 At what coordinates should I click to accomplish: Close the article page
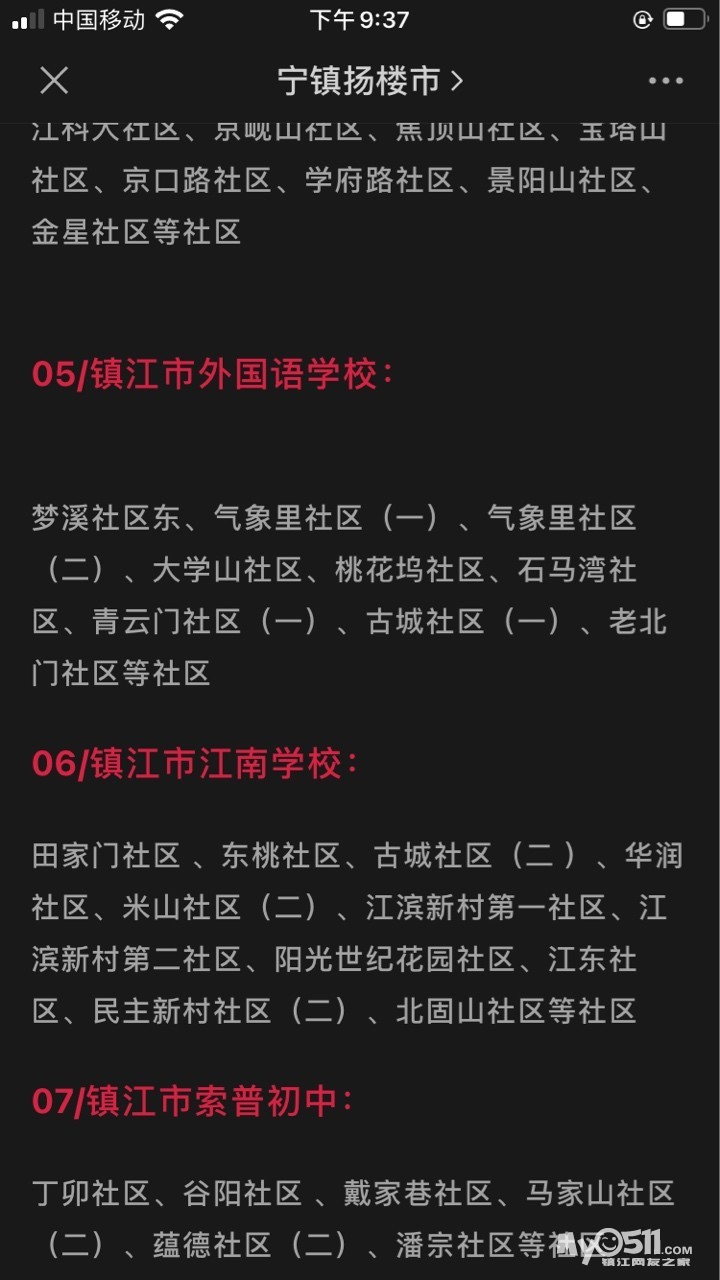54,80
